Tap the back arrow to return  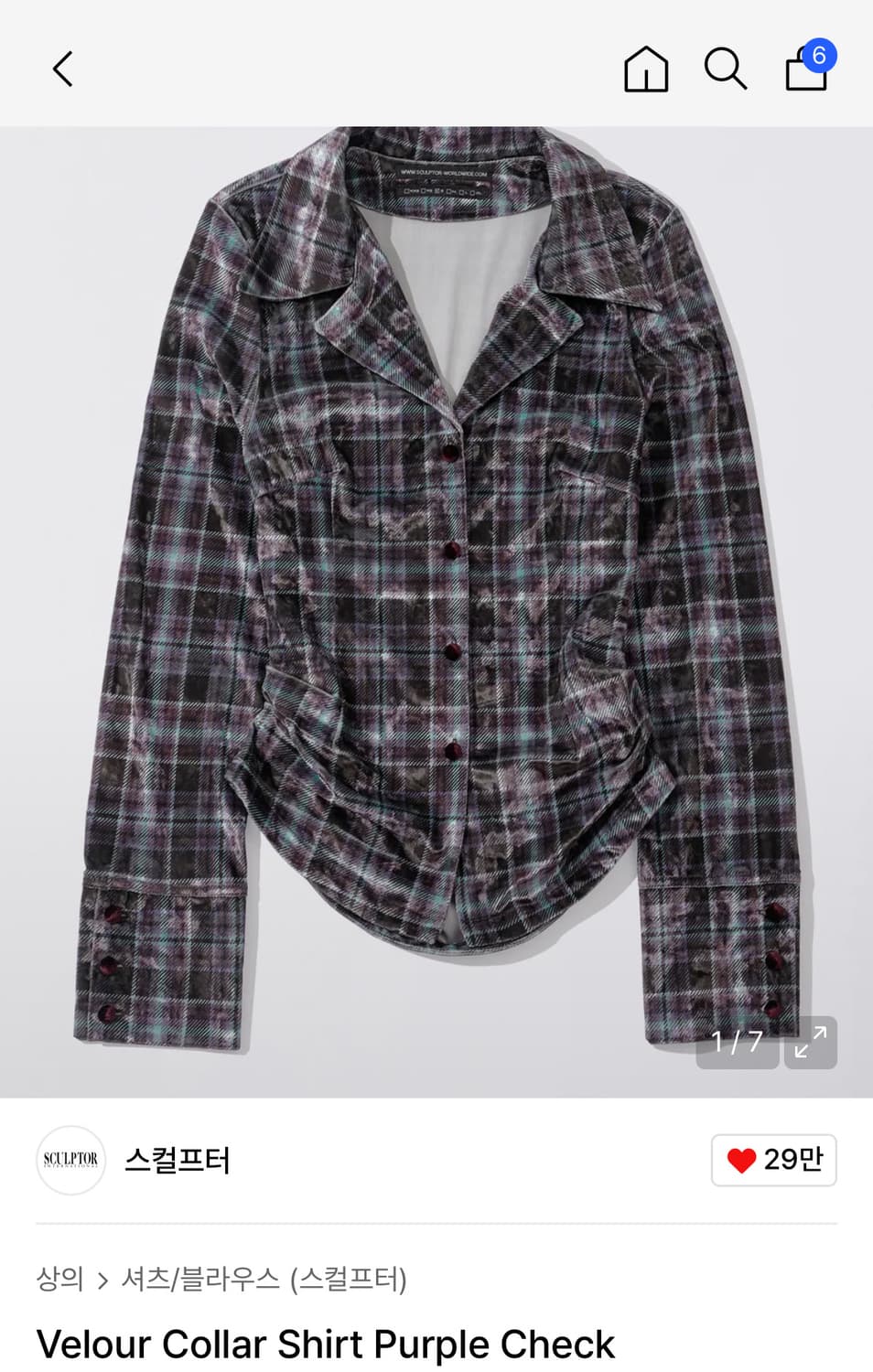click(62, 69)
